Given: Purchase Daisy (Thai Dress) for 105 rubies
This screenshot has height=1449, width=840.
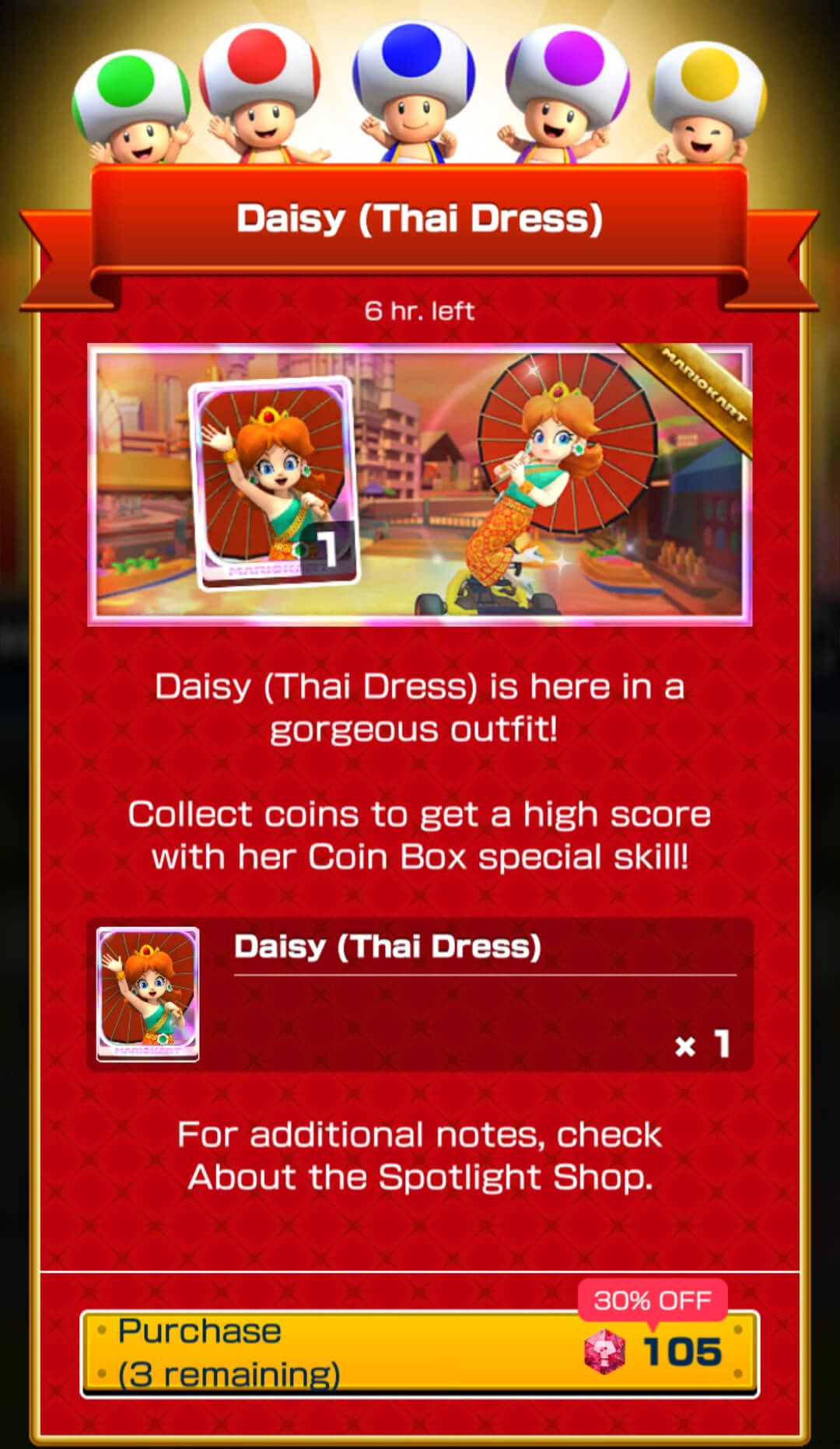Looking at the screenshot, I should coord(420,1353).
